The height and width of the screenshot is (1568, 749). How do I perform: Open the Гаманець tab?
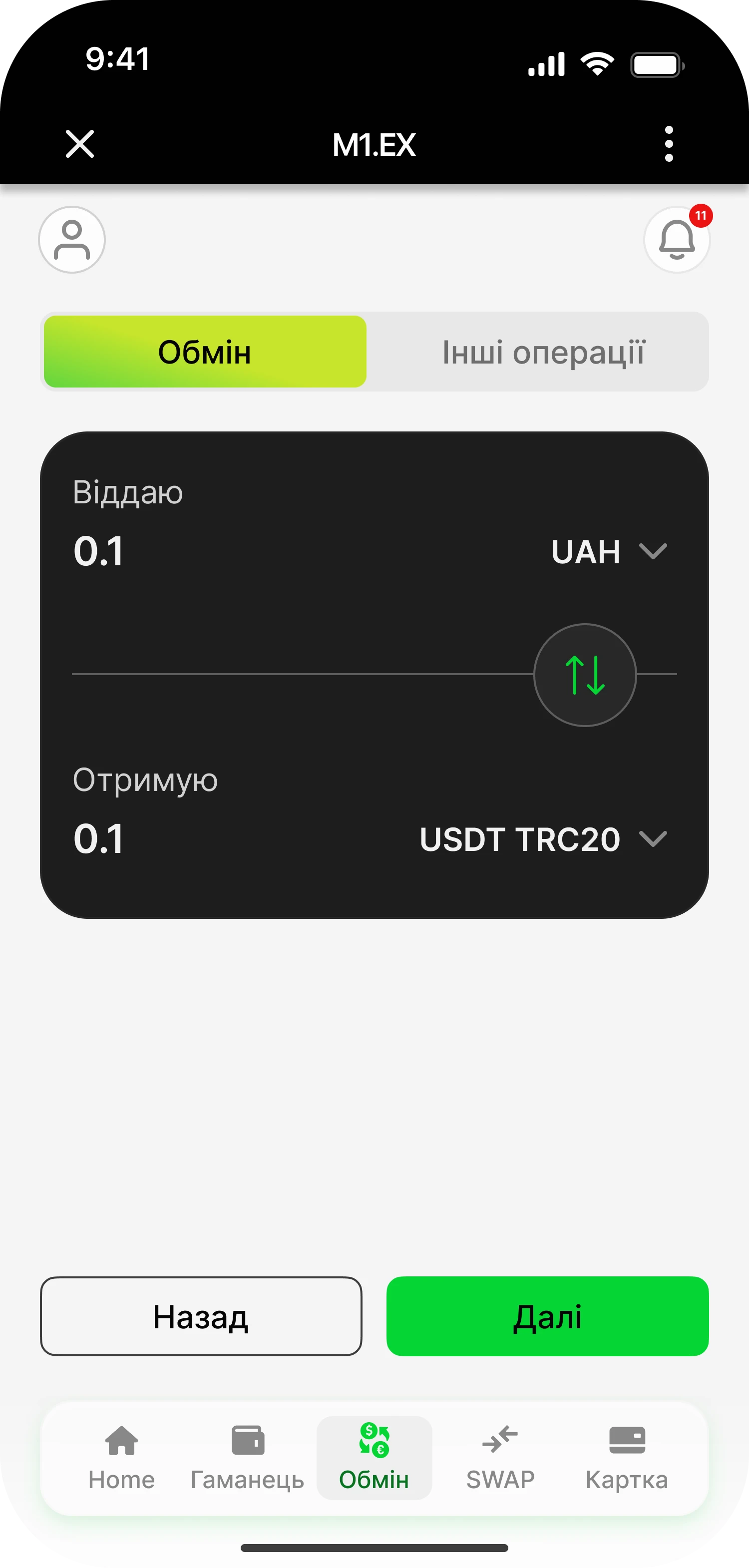click(248, 1457)
